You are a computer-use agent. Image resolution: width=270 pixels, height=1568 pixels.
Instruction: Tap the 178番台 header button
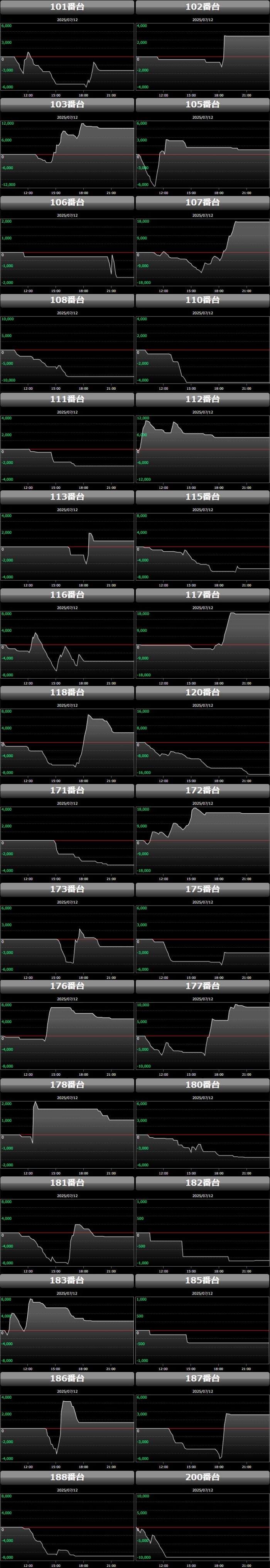coord(67,1085)
